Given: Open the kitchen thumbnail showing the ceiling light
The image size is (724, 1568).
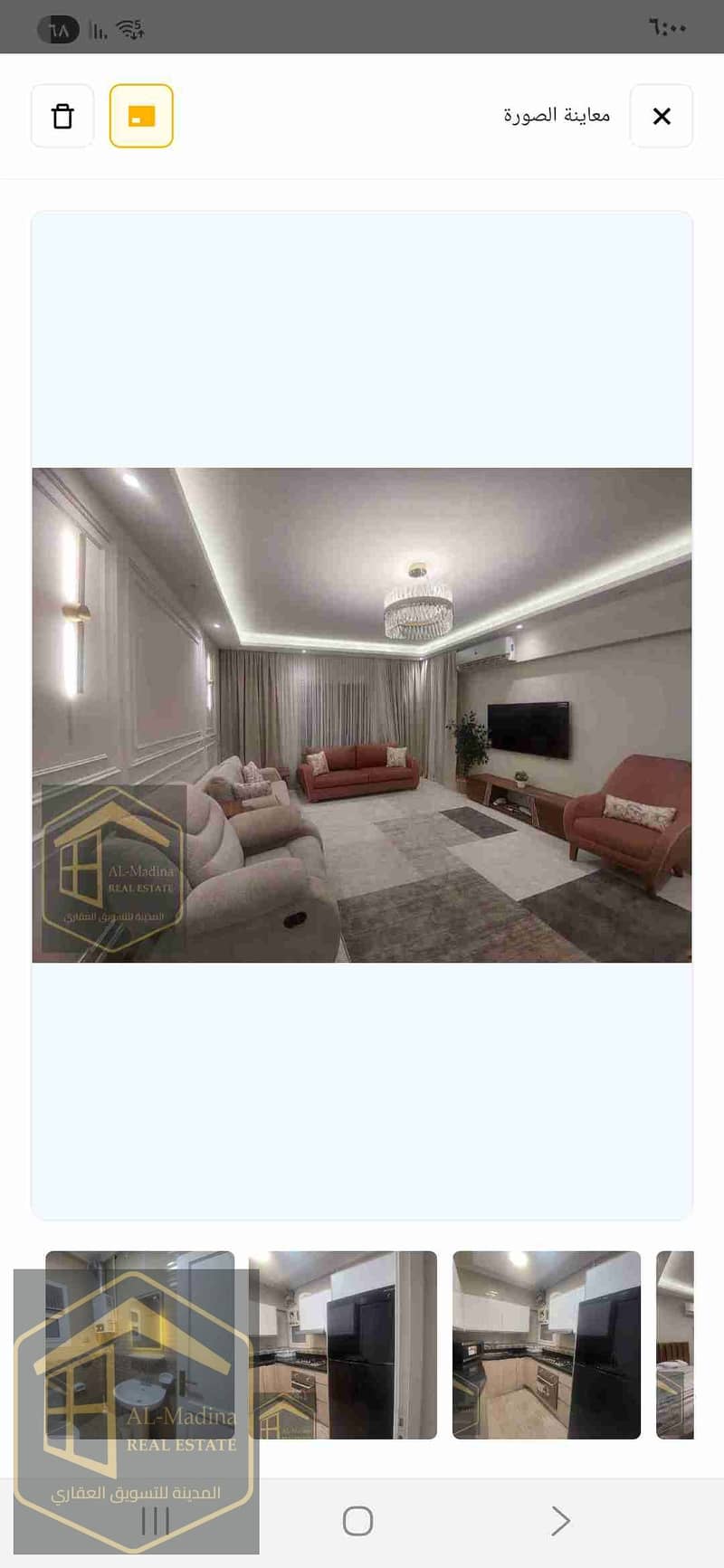Looking at the screenshot, I should pyautogui.click(x=546, y=1345).
